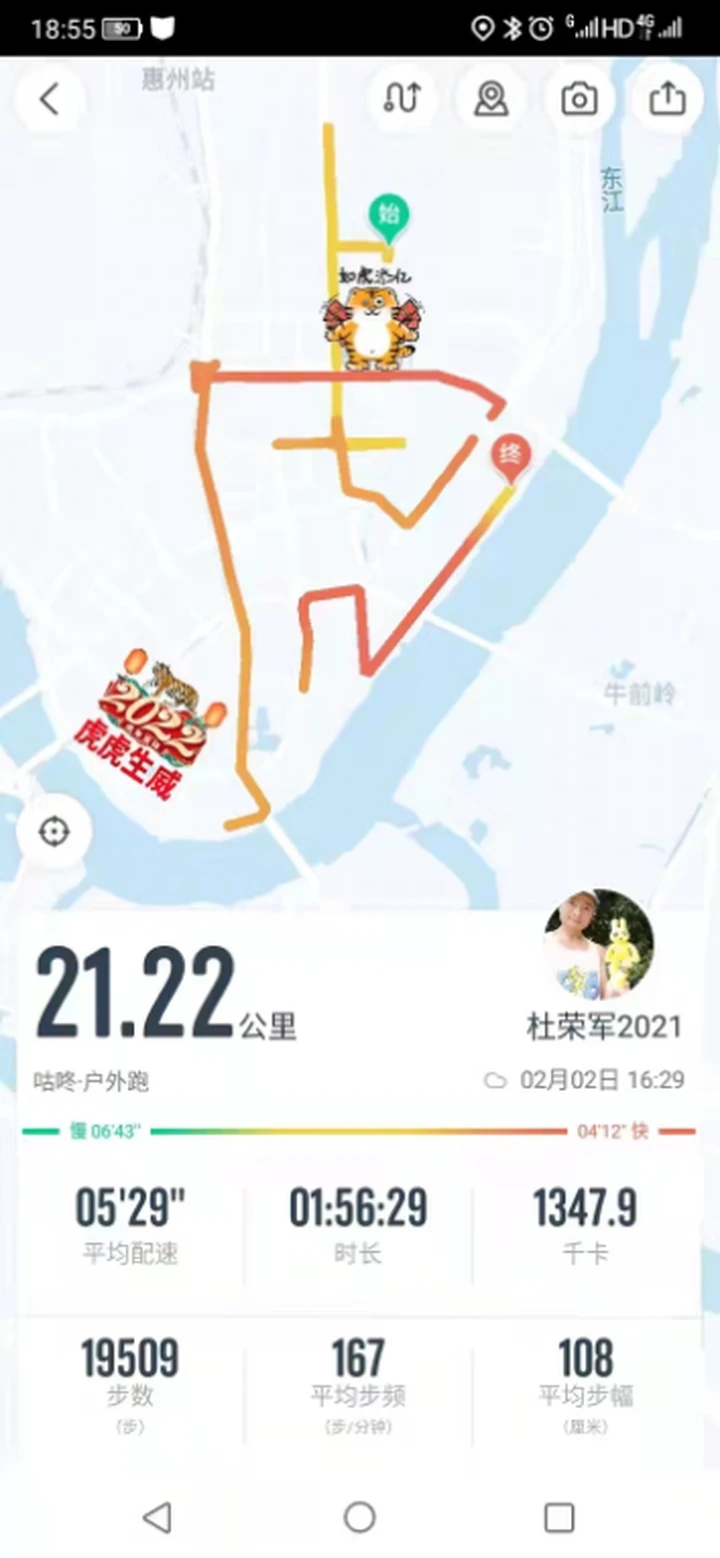Screen dimensions: 720x1558
Task: Go back using the top-left arrow
Action: 49,99
